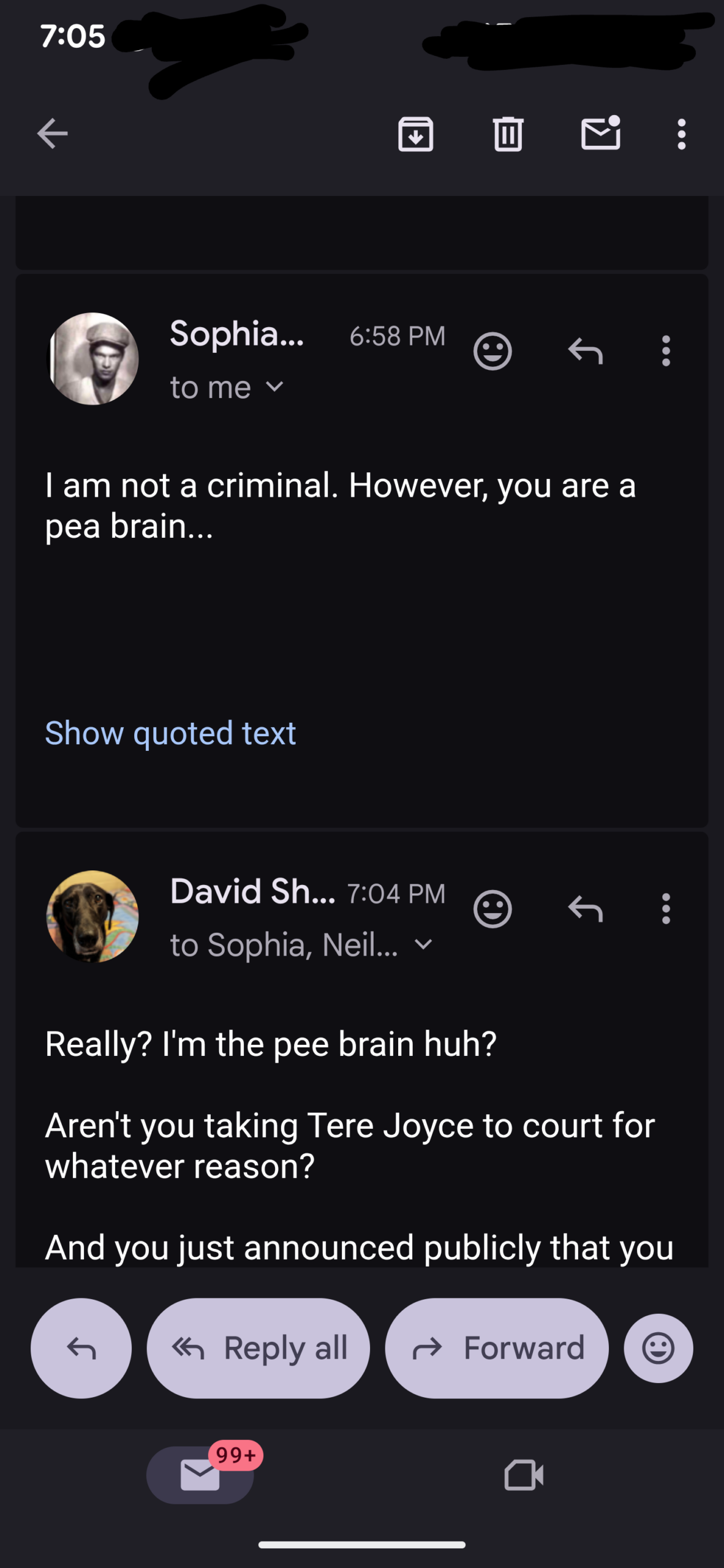Image resolution: width=724 pixels, height=1568 pixels.
Task: Choose Reply all
Action: point(258,1348)
